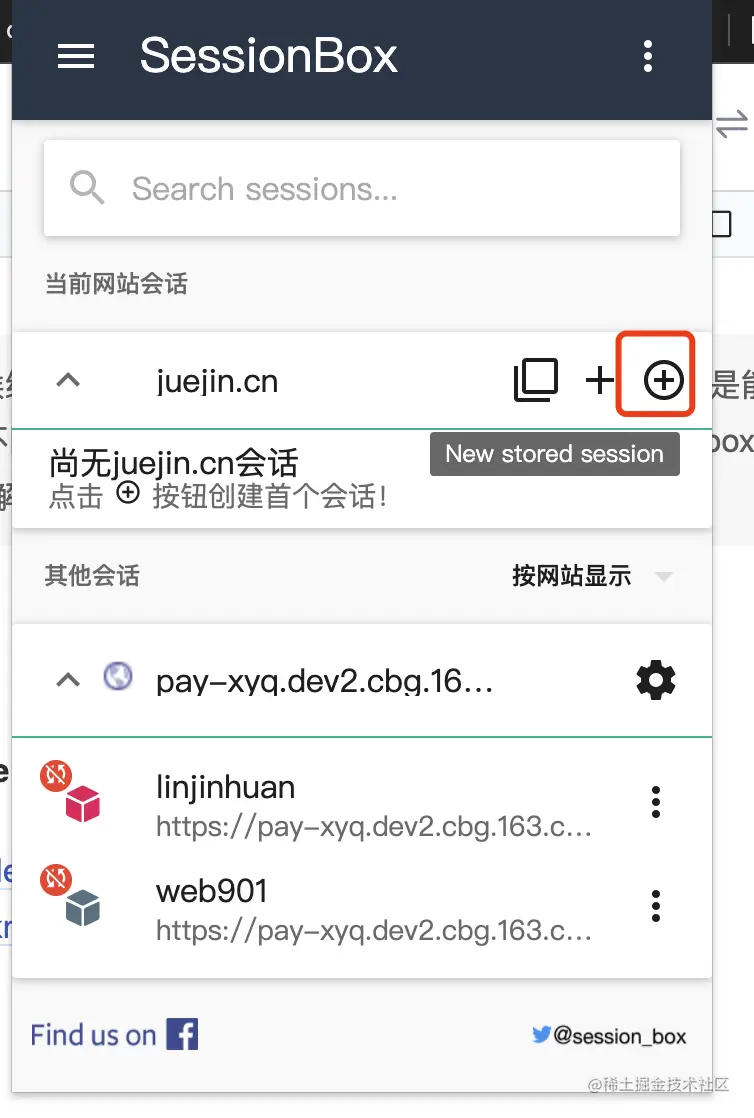Viewport: 754px width, 1118px height.
Task: Open the SessionBox header overflow menu
Action: (648, 56)
